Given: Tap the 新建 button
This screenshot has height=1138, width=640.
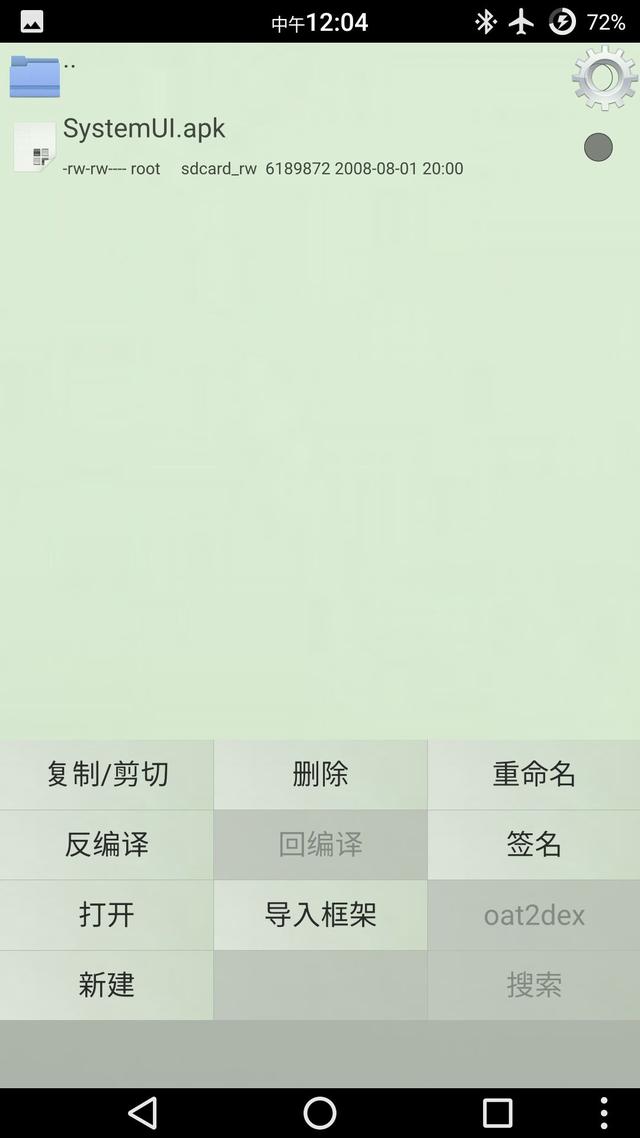Looking at the screenshot, I should [x=107, y=985].
